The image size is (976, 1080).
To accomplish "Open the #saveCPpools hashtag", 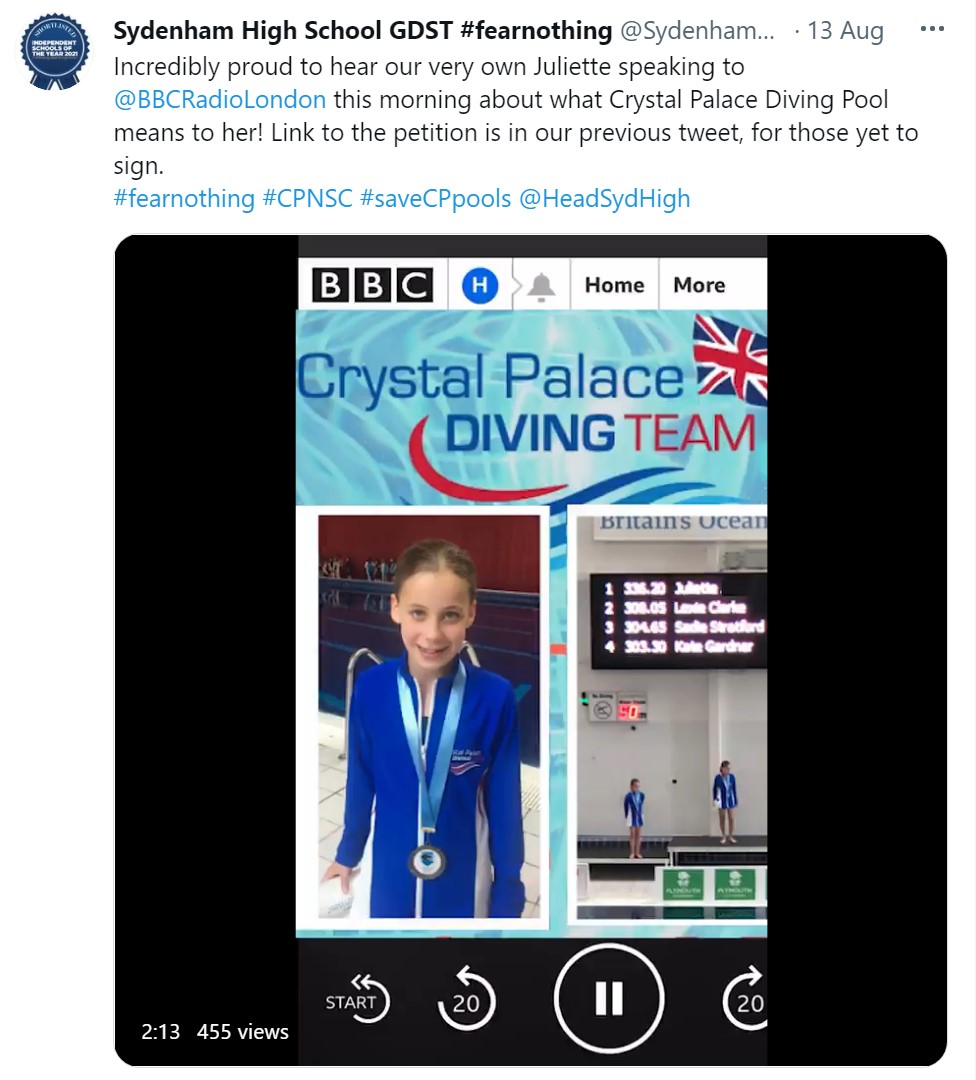I will tap(435, 198).
